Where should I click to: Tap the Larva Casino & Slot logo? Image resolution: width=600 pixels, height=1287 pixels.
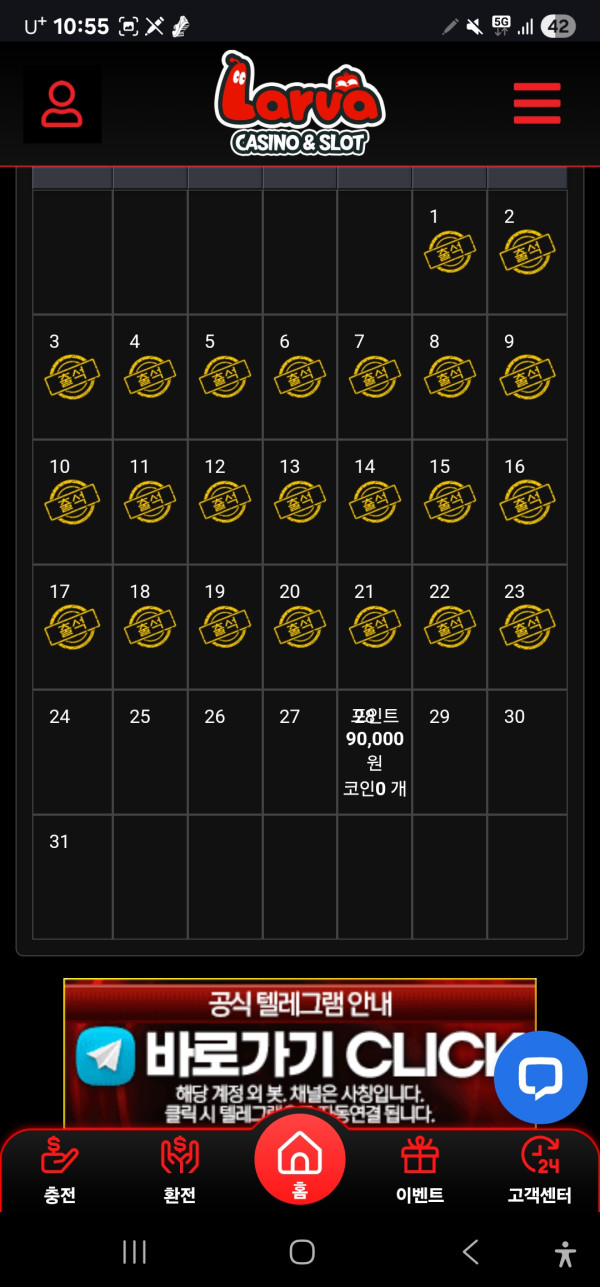point(300,104)
